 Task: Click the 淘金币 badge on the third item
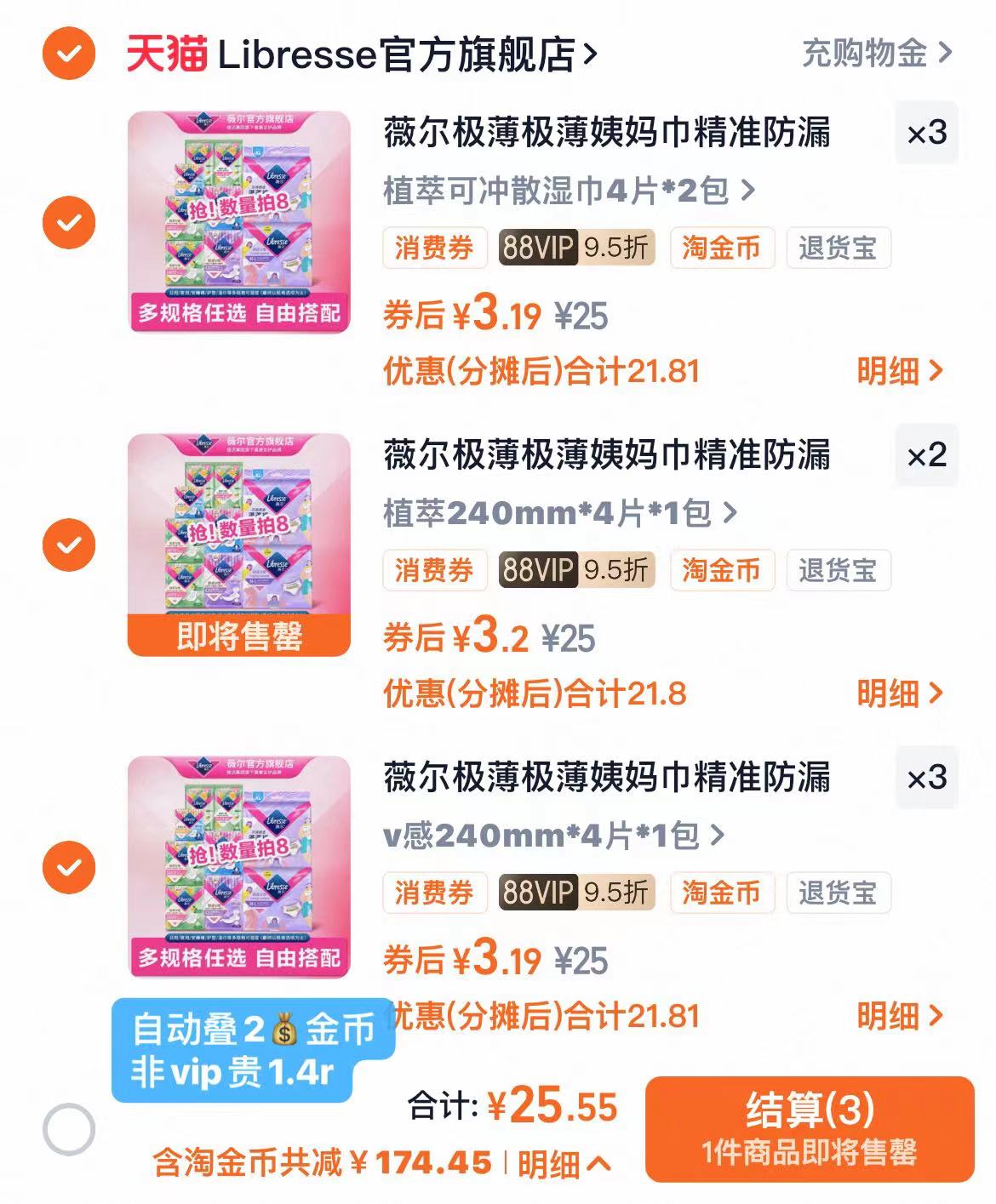coord(721,893)
